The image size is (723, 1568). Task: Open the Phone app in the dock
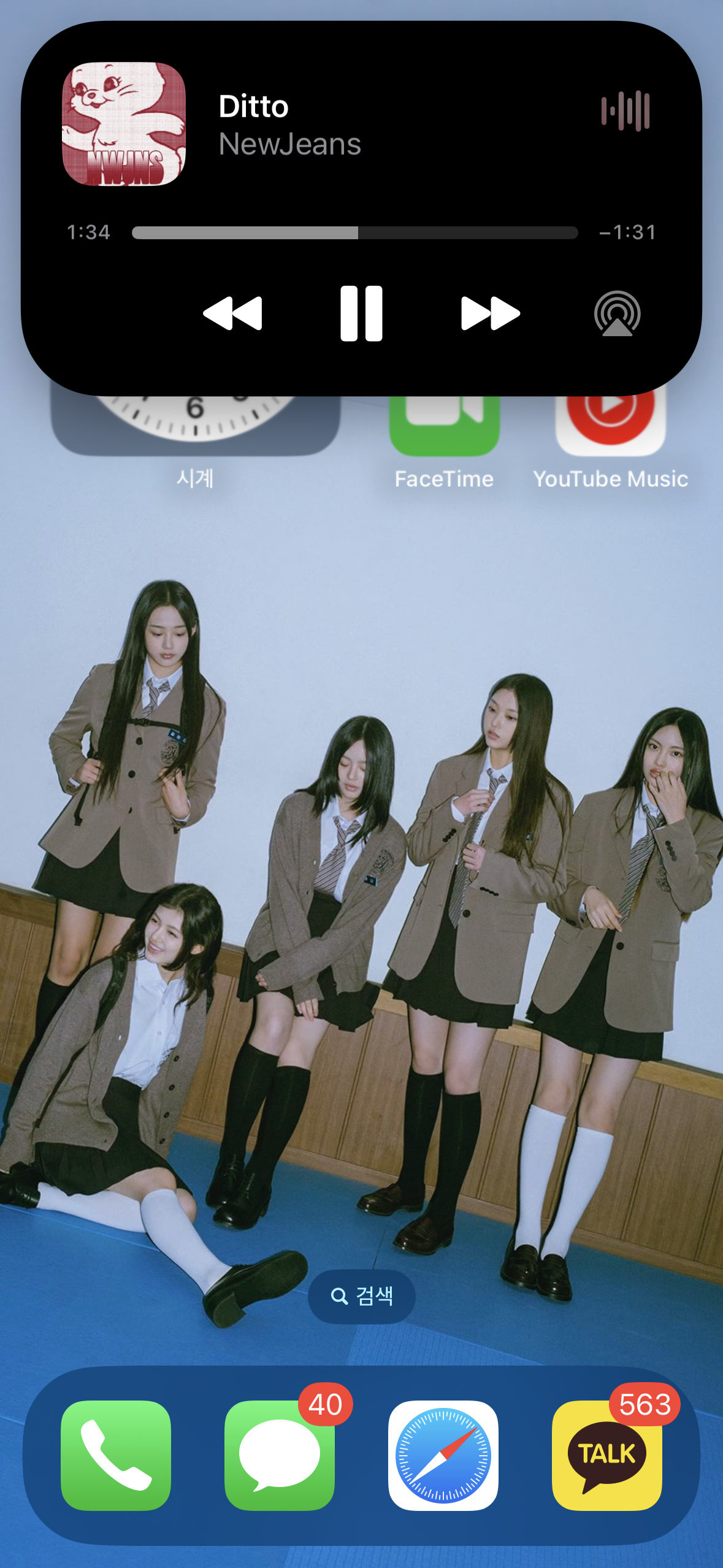coord(116,1455)
